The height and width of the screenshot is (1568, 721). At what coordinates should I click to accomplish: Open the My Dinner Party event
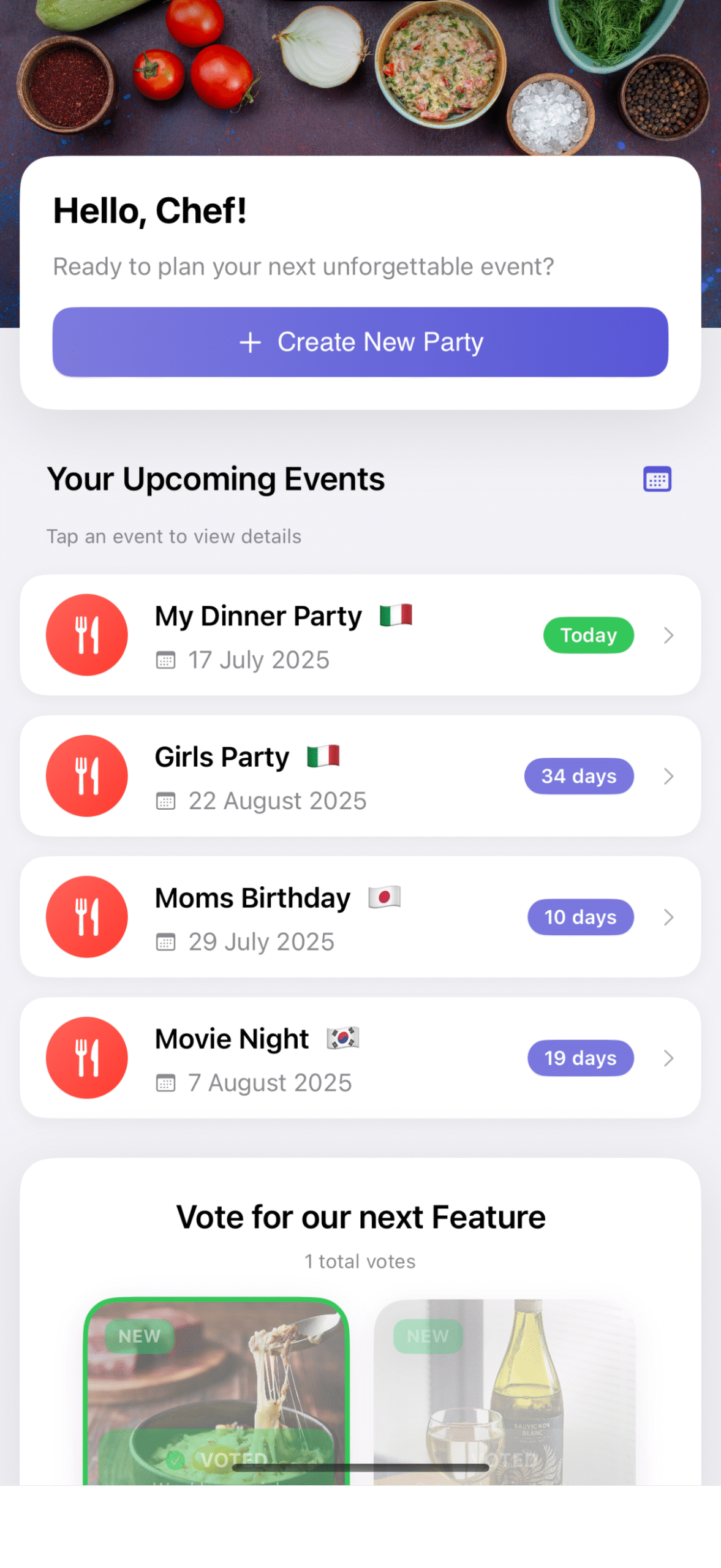click(x=360, y=635)
